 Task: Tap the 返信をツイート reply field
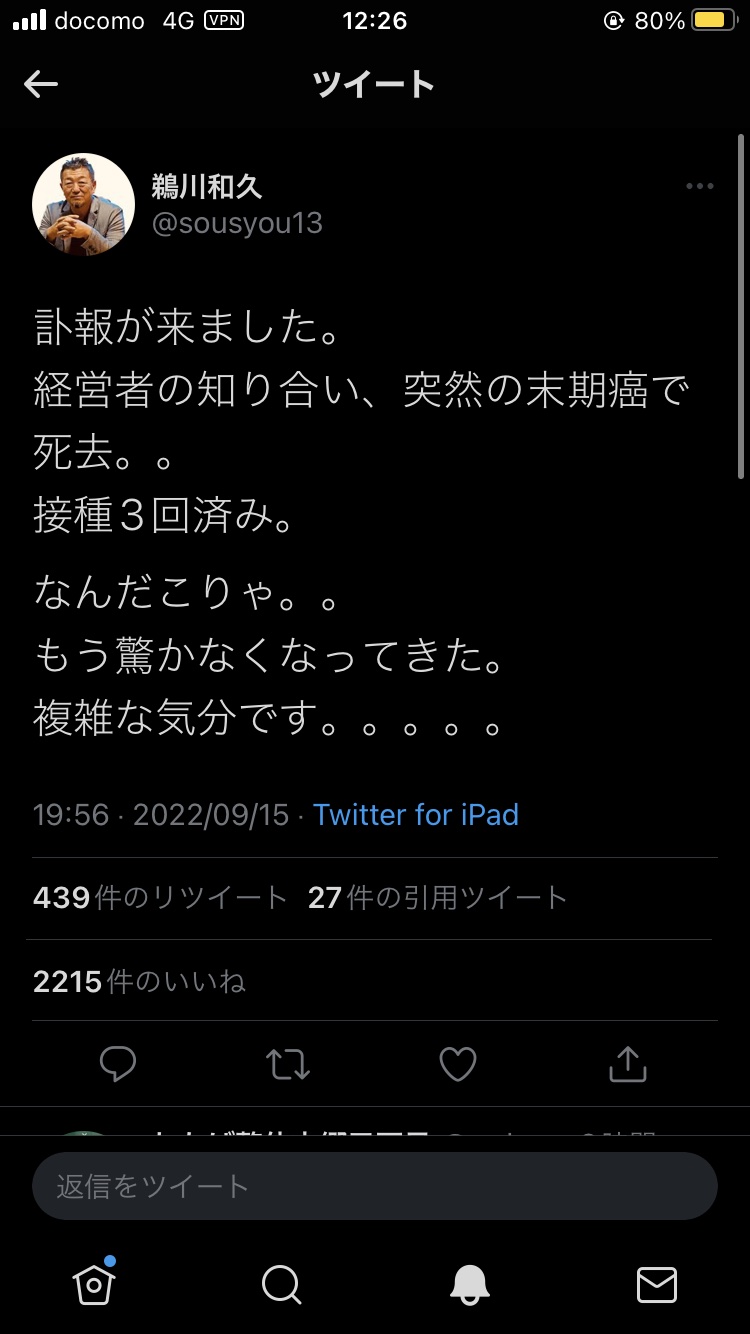(375, 1186)
